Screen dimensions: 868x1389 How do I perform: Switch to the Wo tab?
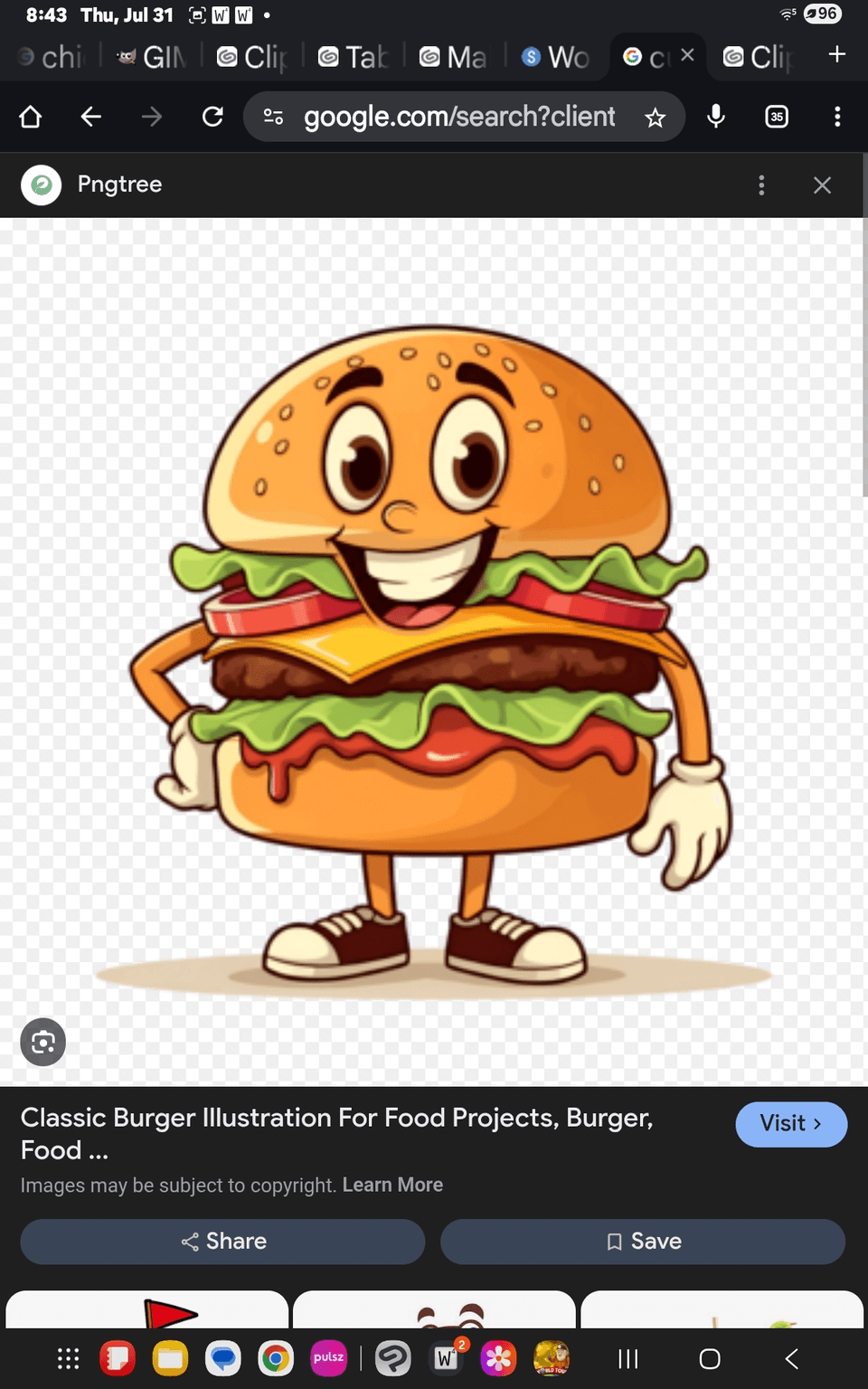pos(556,57)
